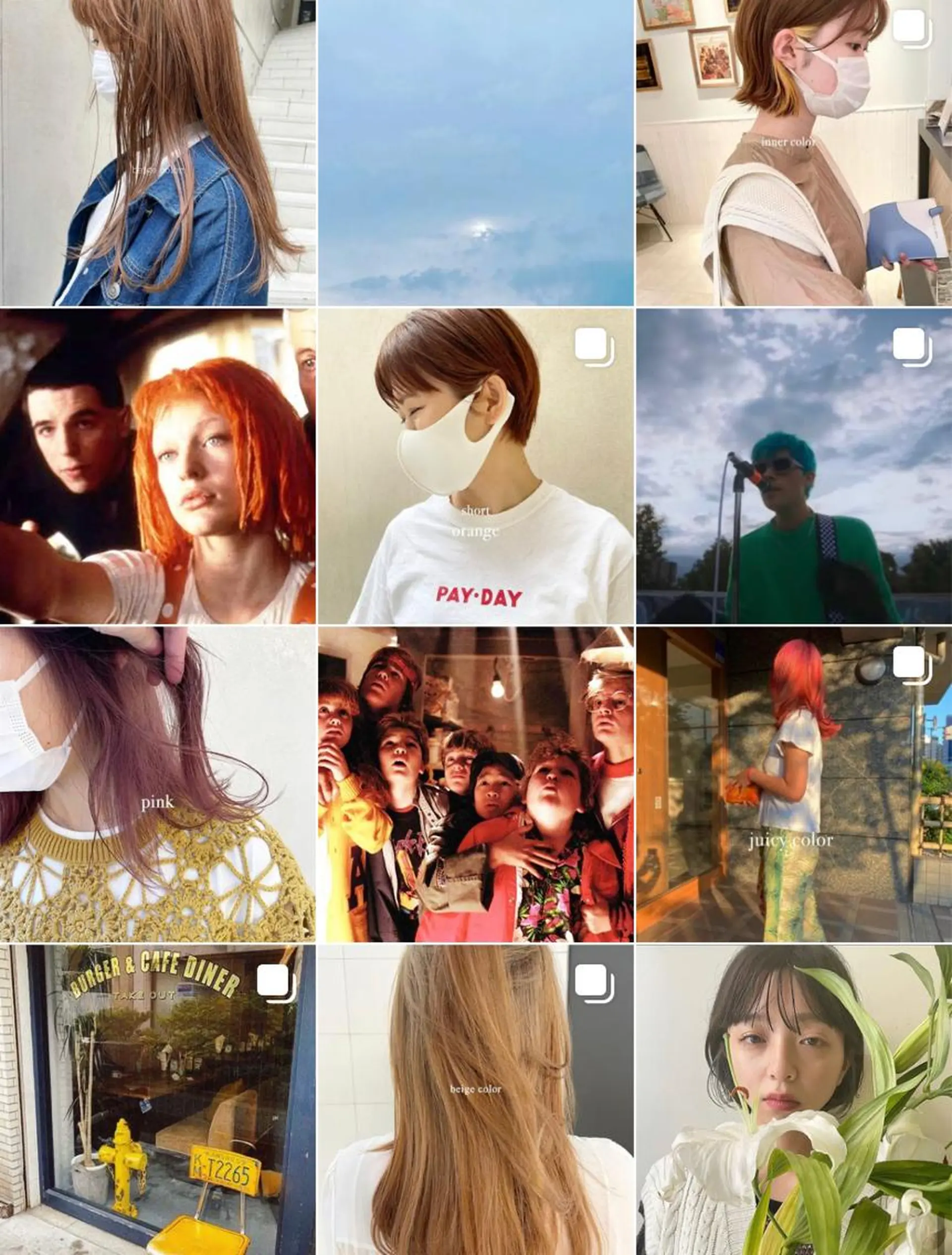Open the 'pink' hair color post
The width and height of the screenshot is (952, 1255).
click(158, 784)
